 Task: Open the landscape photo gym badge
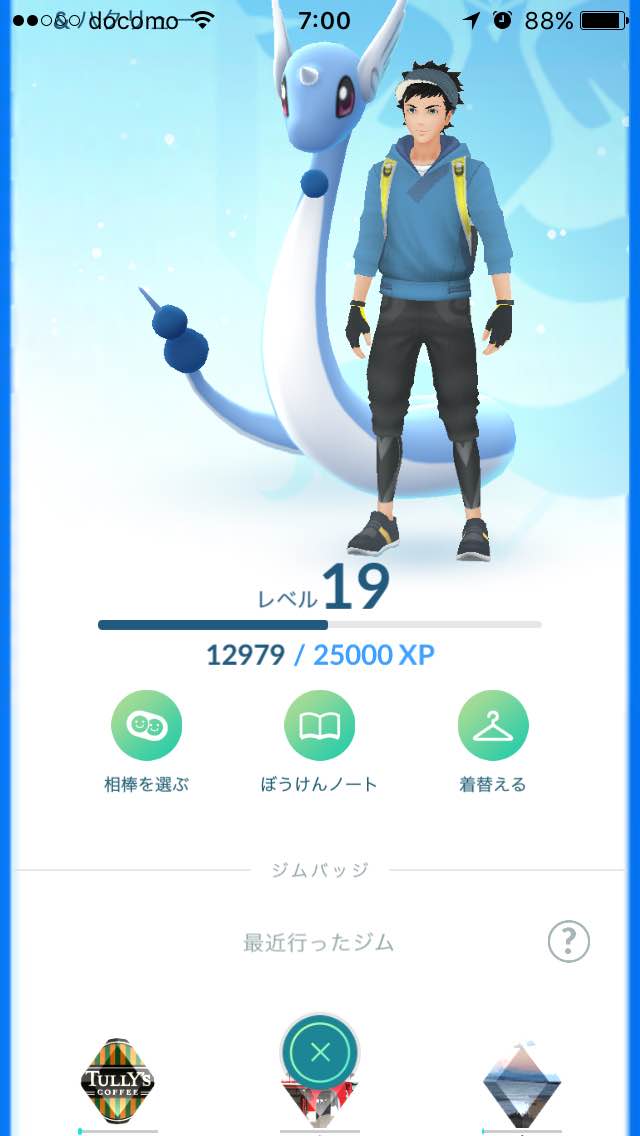(521, 1085)
